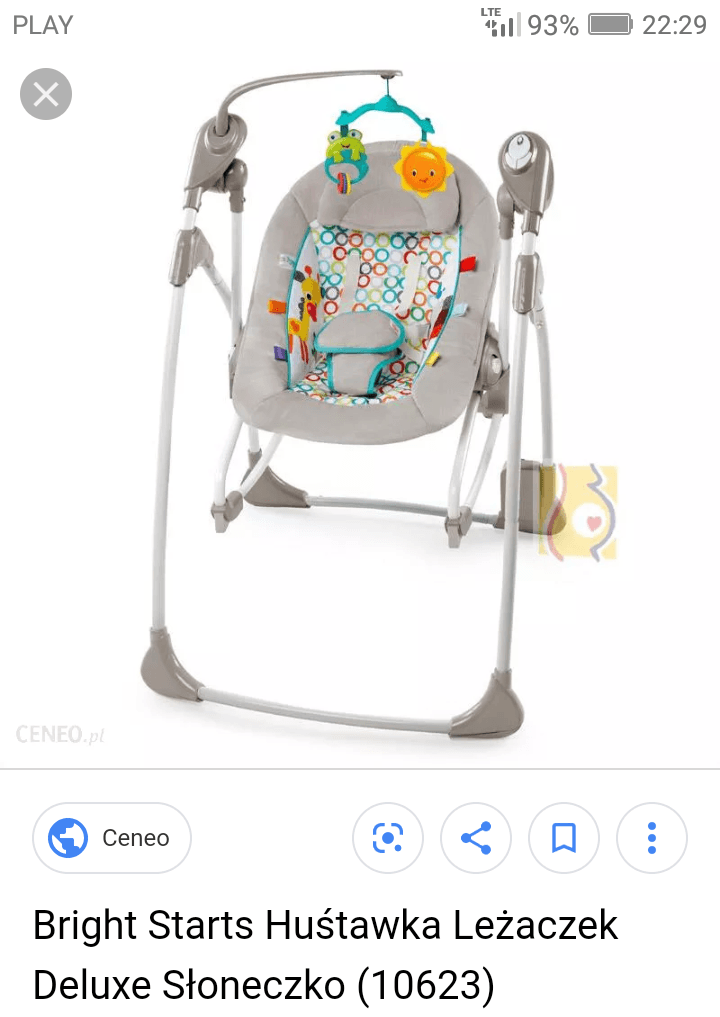The image size is (720, 1017).
Task: Select the Google Lens search icon
Action: pos(387,838)
